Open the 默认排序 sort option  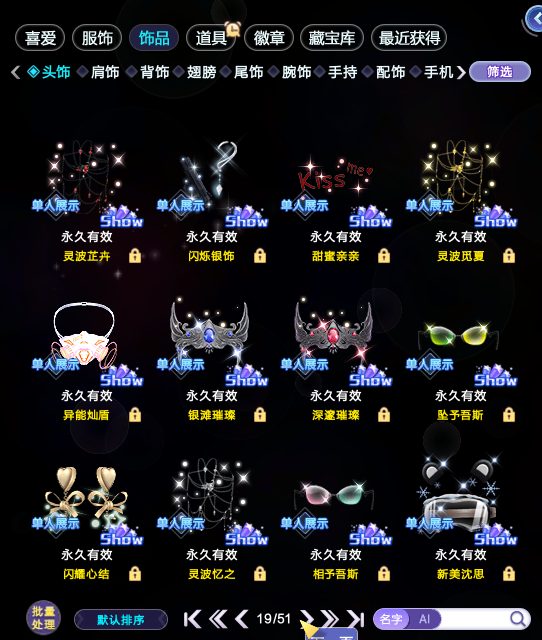tap(121, 620)
